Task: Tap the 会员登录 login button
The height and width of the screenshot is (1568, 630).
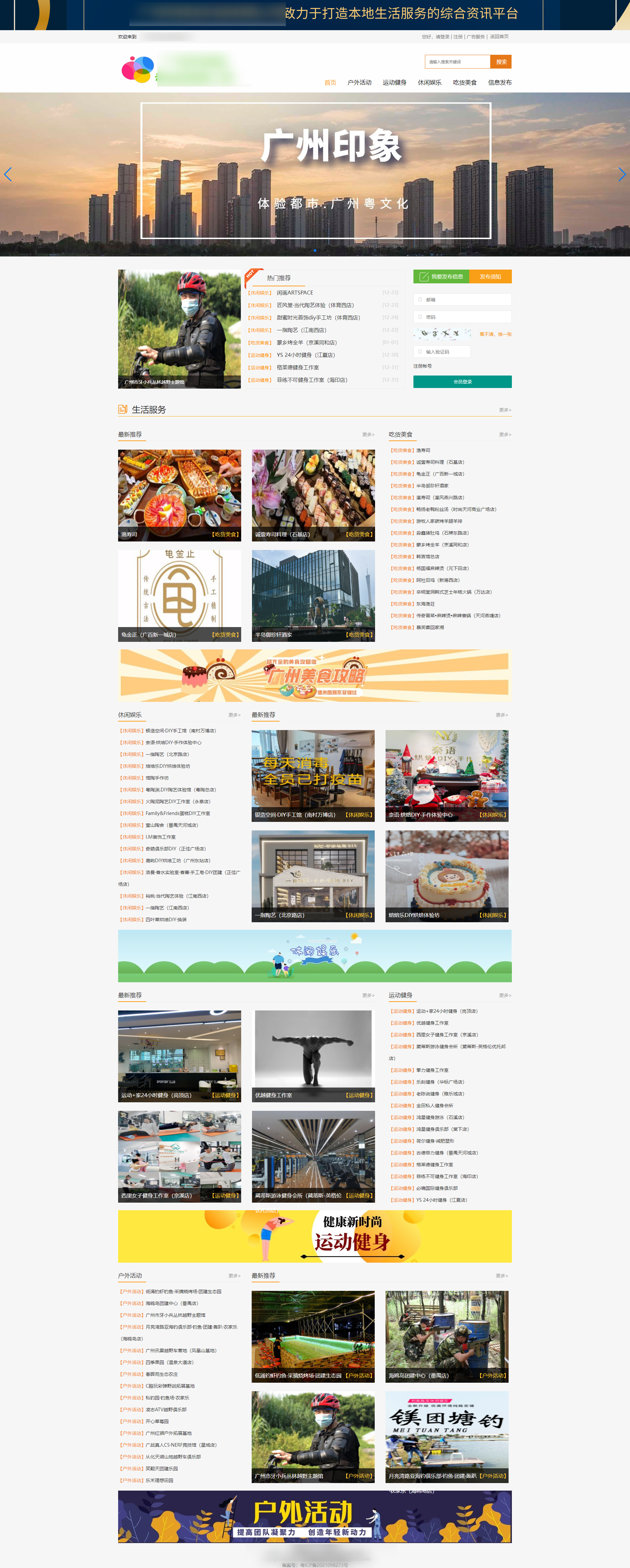Action: (x=462, y=382)
